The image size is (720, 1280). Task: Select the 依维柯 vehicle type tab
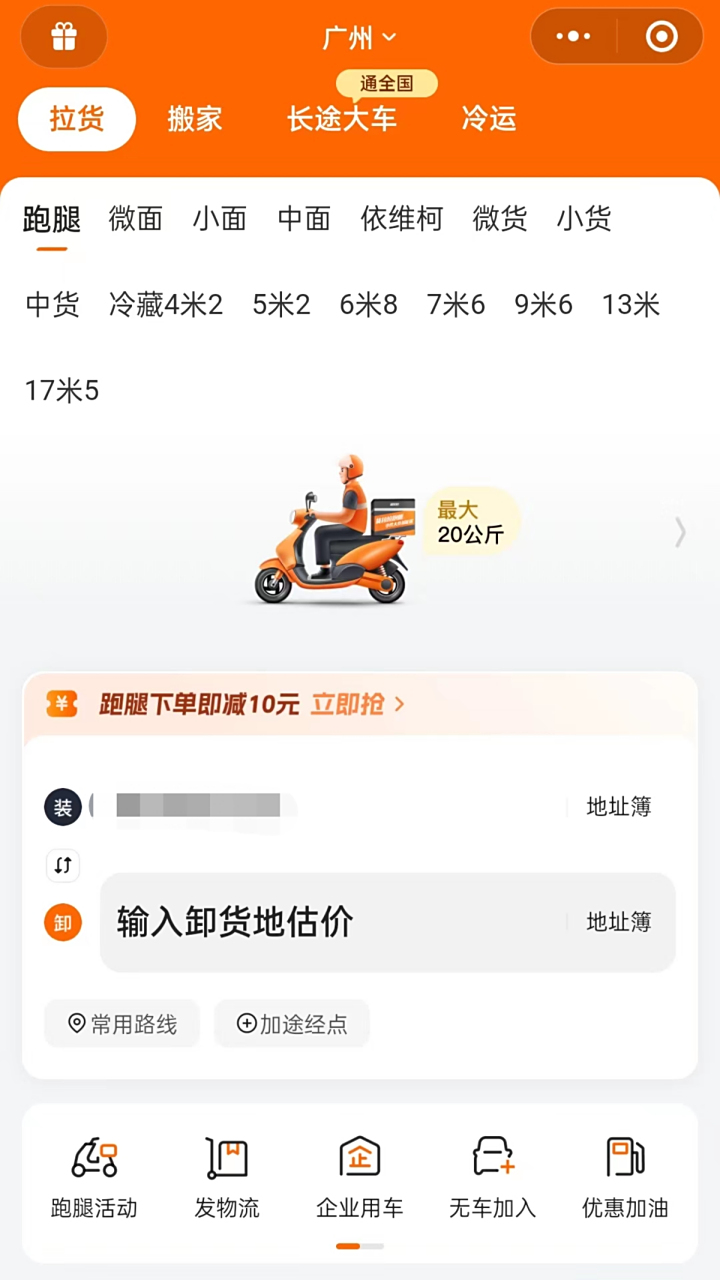point(402,219)
